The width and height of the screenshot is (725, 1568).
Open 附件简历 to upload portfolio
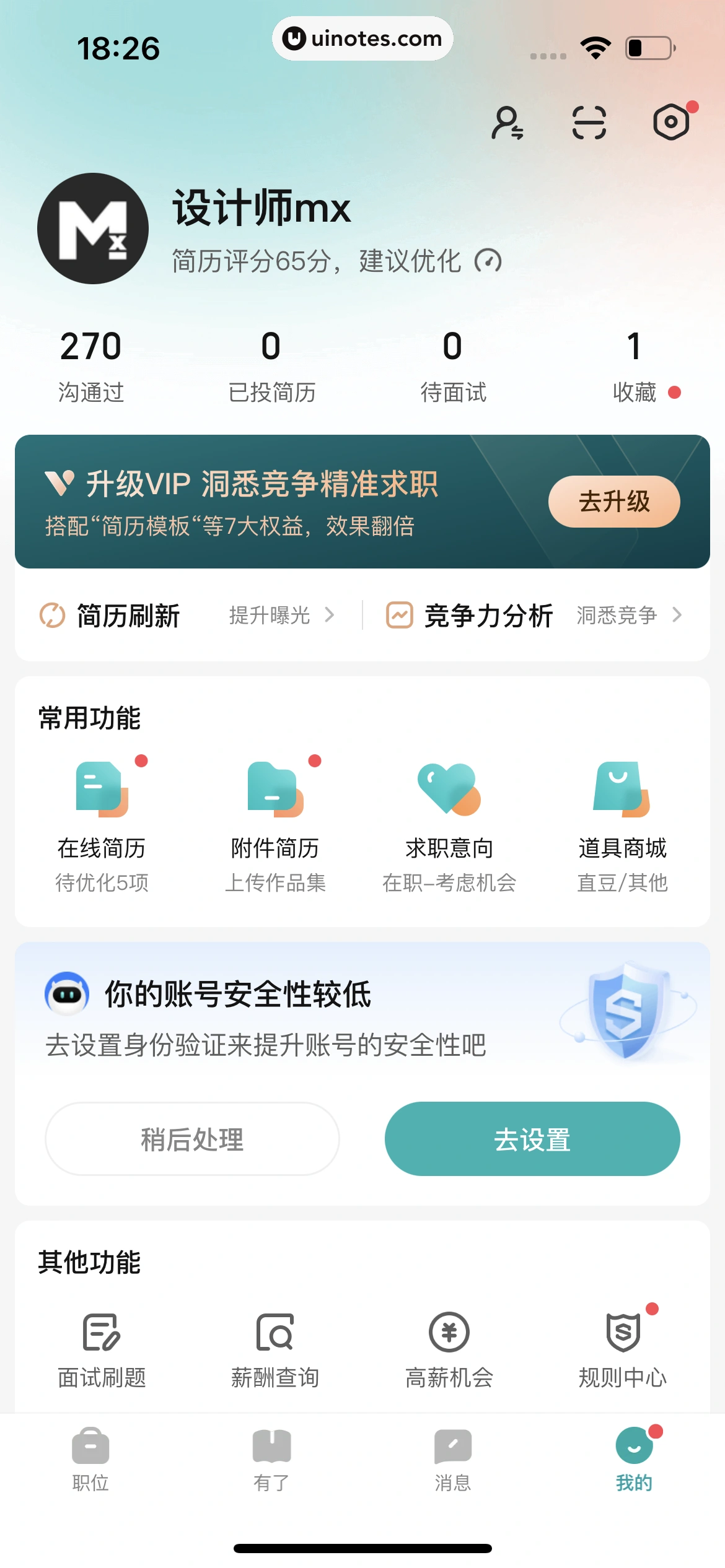tap(275, 817)
